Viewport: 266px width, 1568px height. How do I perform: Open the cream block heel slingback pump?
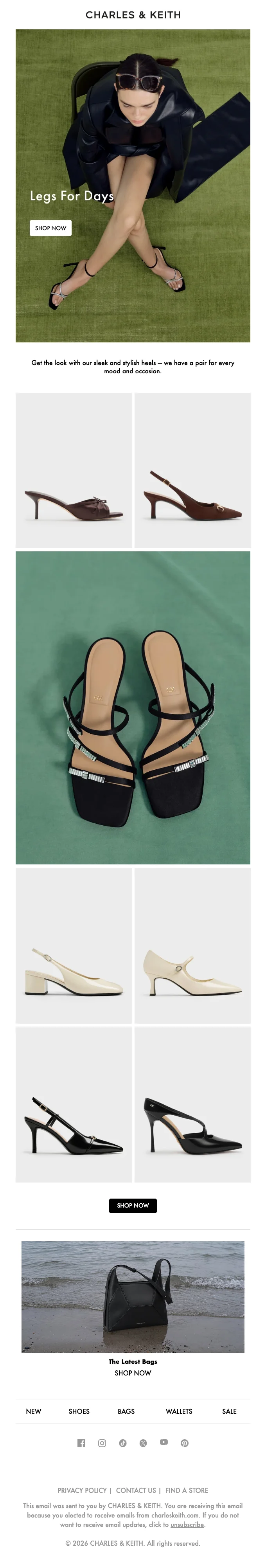tap(74, 945)
